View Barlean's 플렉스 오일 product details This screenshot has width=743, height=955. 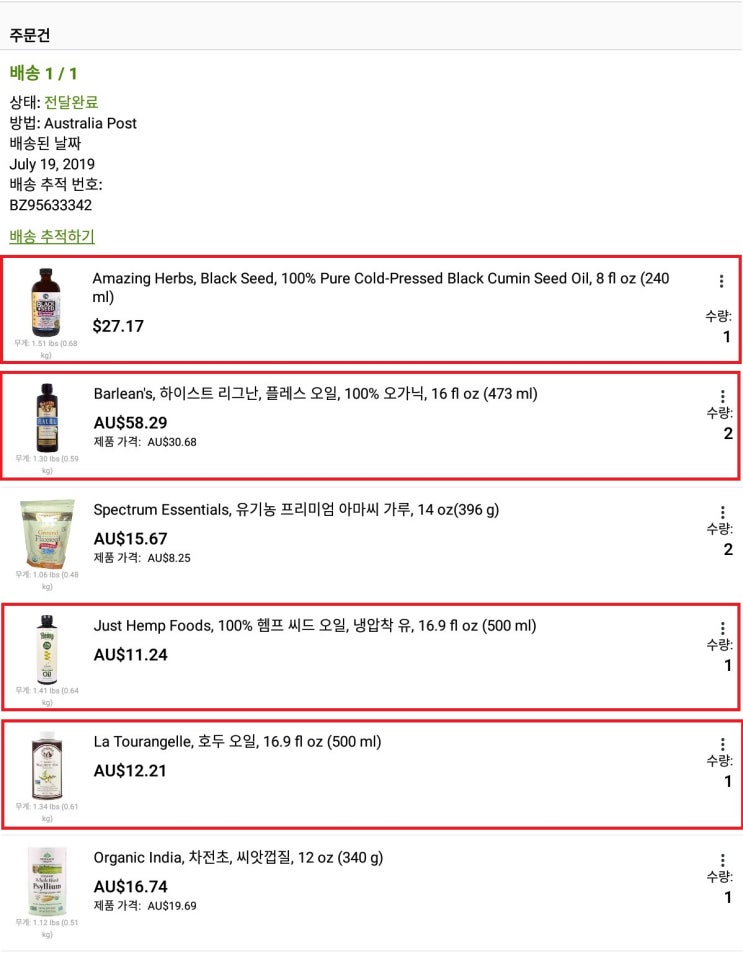[315, 394]
